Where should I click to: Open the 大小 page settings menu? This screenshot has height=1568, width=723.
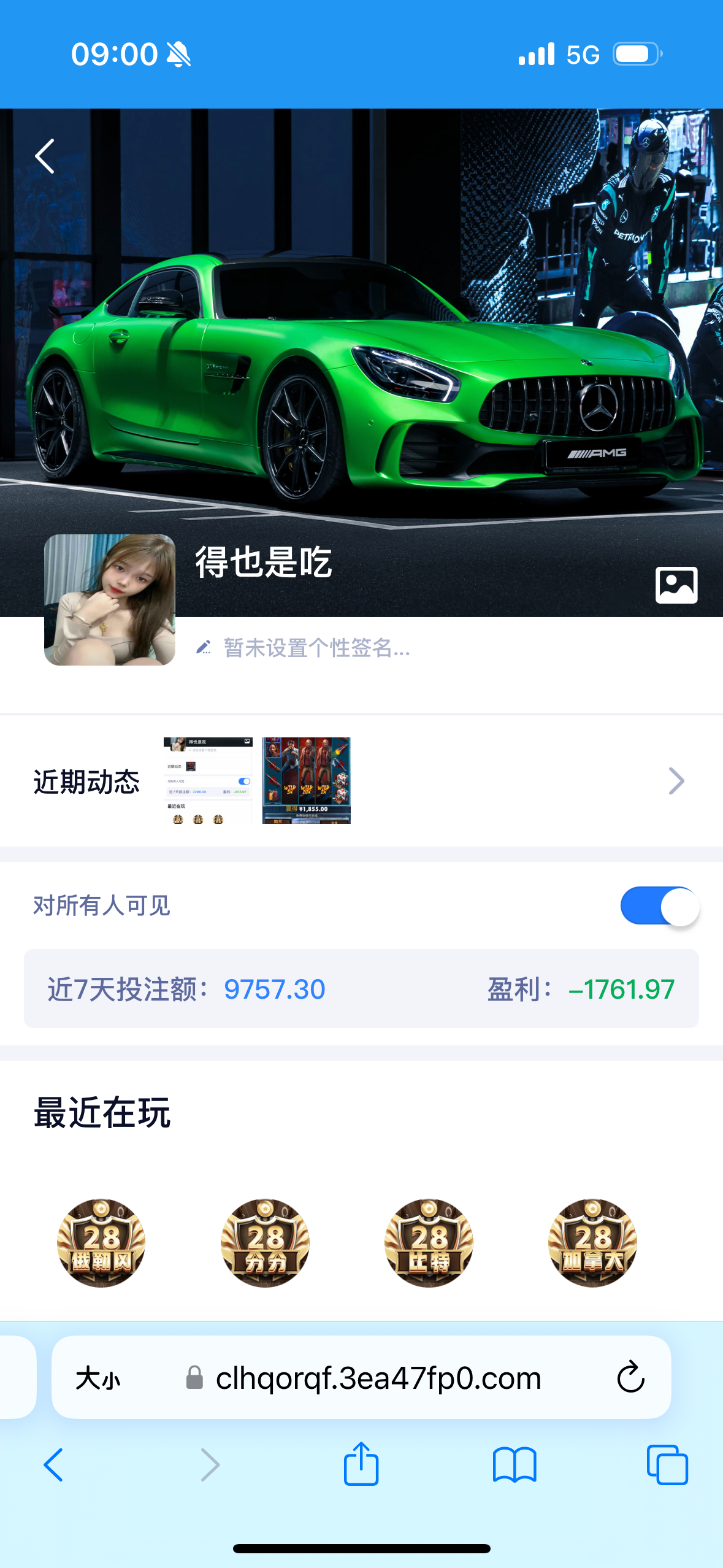(x=98, y=1378)
